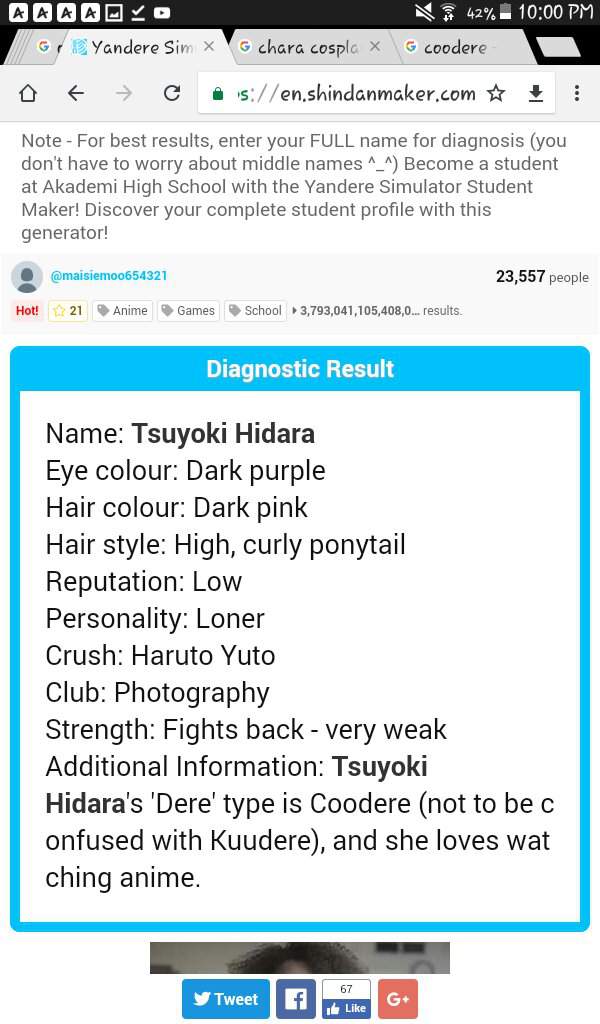The height and width of the screenshot is (1024, 600).
Task: Hit the Facebook Like button
Action: [347, 1008]
